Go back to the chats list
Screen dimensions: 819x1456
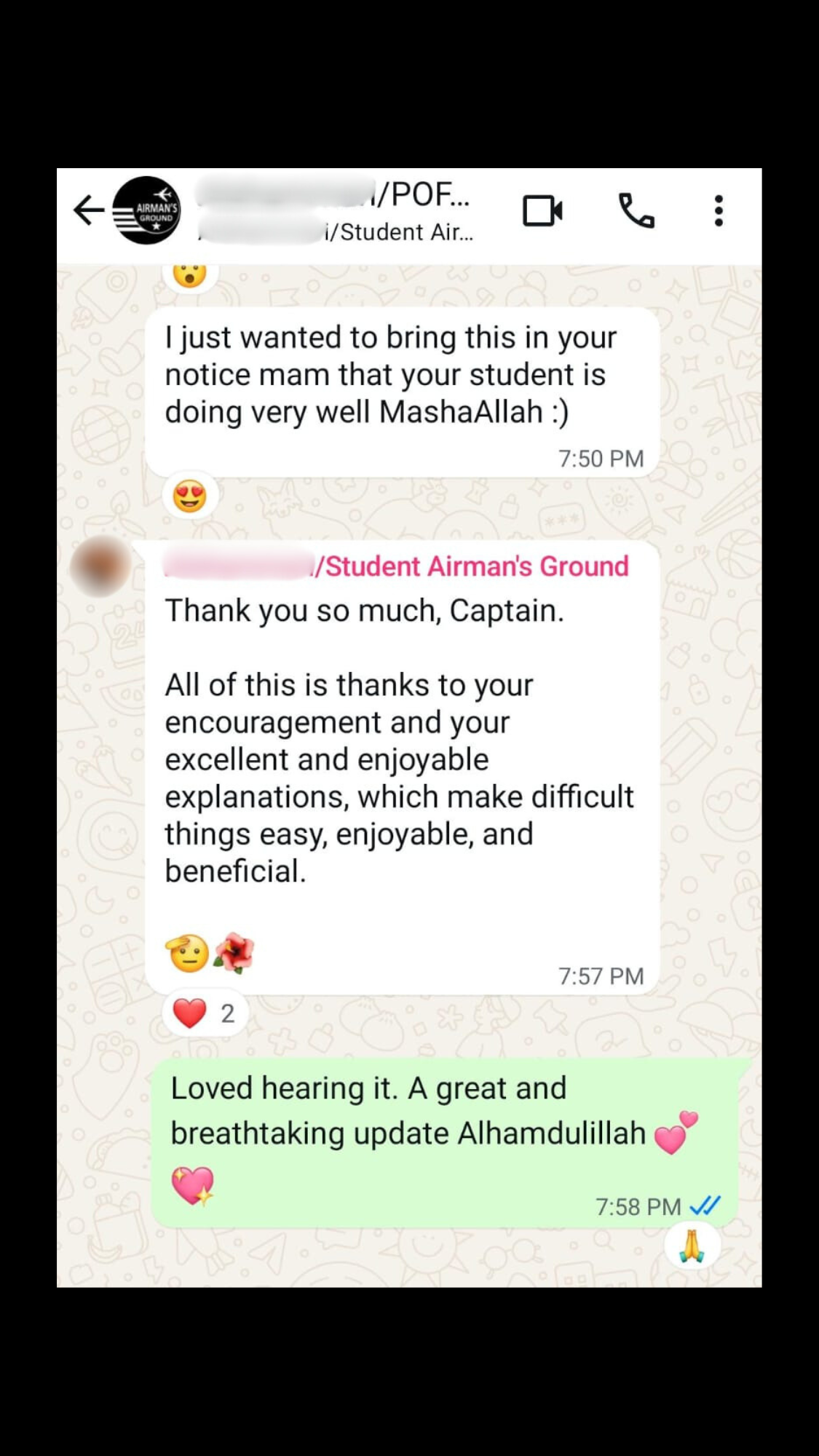coord(89,211)
